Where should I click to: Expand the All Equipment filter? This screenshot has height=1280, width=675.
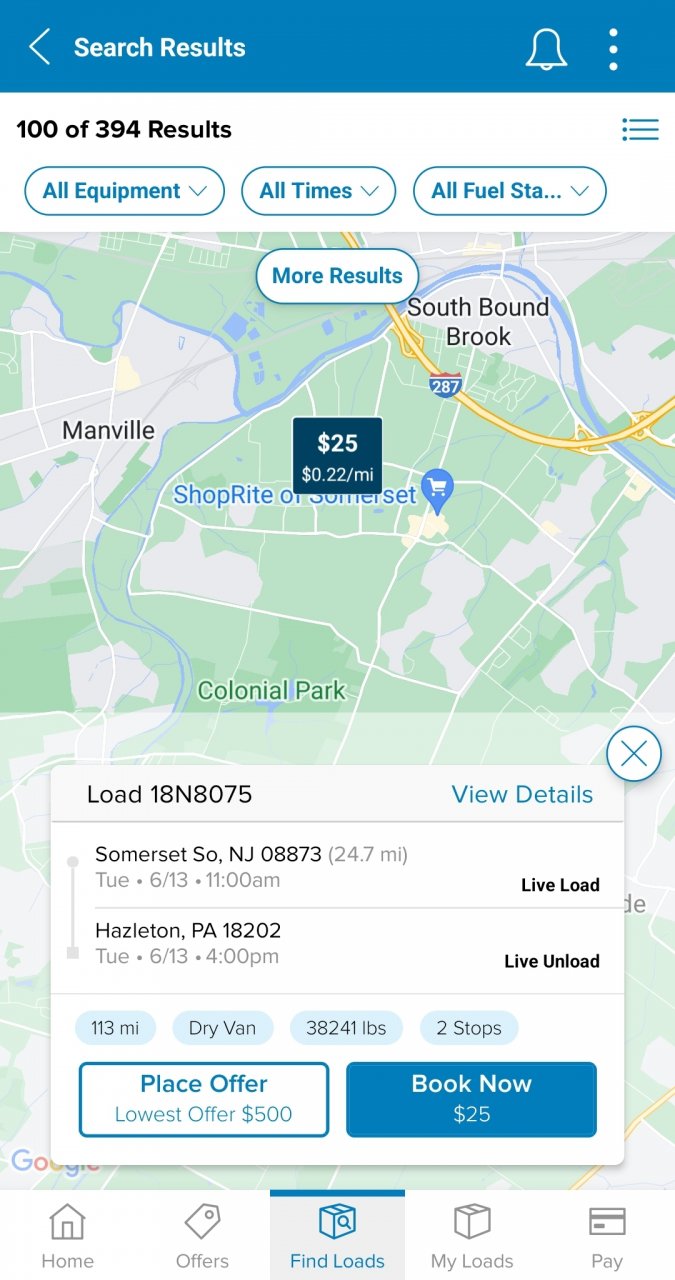tap(124, 191)
